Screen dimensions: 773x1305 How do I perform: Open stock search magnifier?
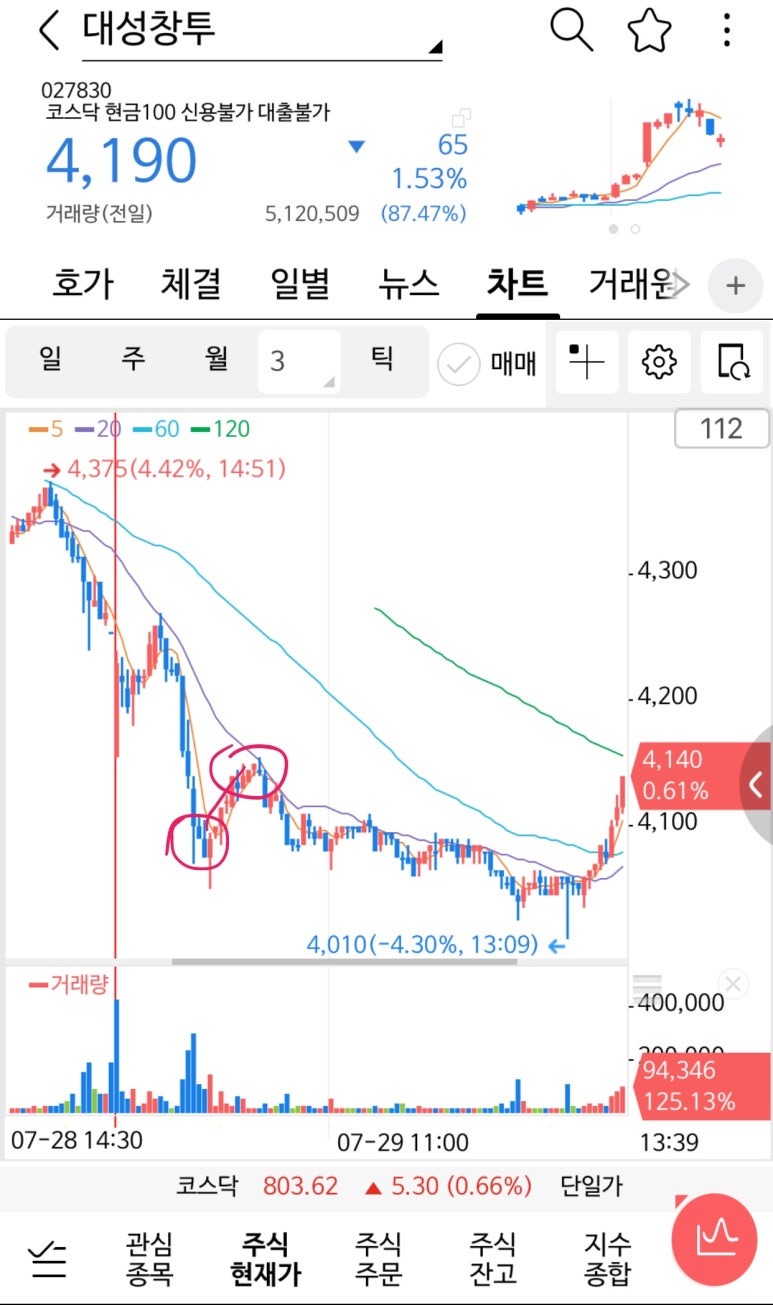[571, 31]
